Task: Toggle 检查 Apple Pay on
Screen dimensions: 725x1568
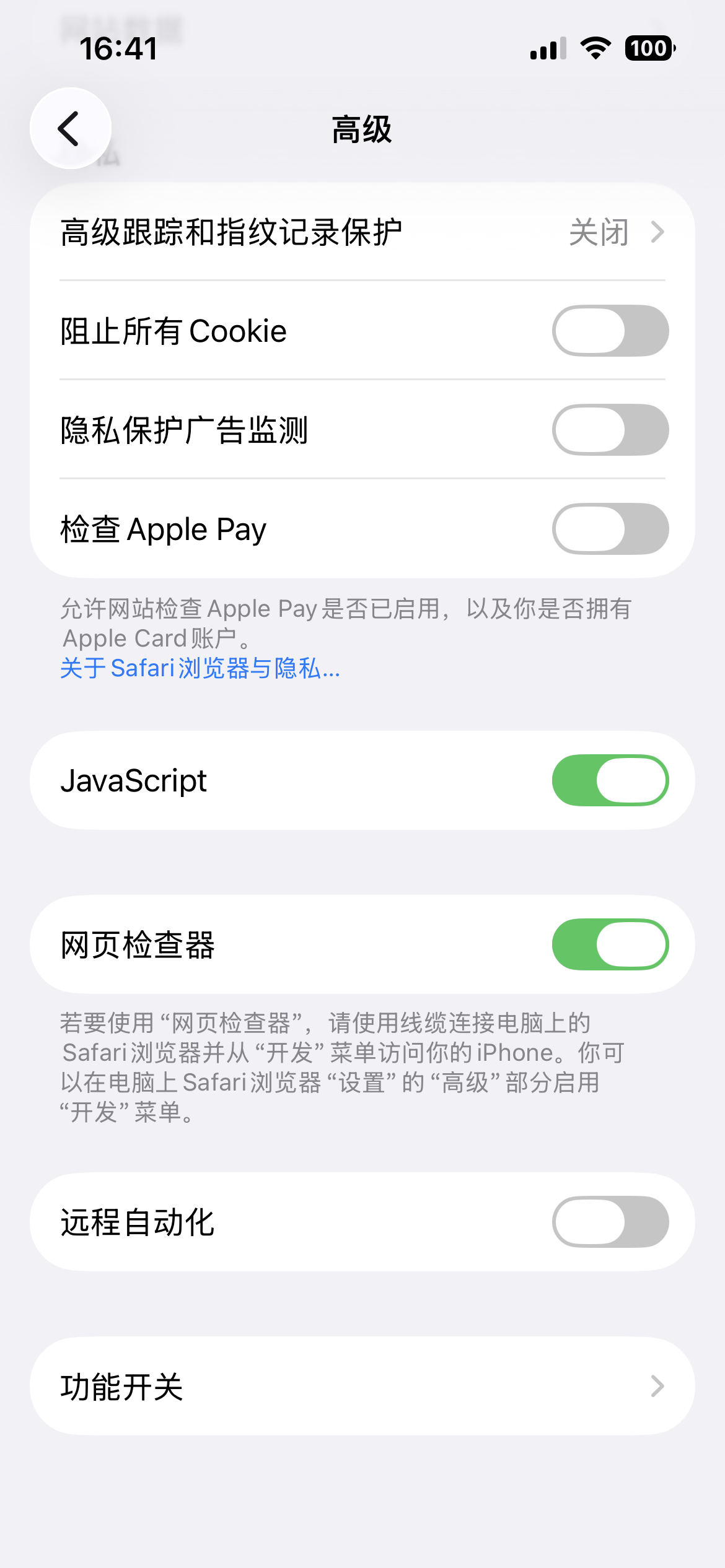Action: pos(610,529)
